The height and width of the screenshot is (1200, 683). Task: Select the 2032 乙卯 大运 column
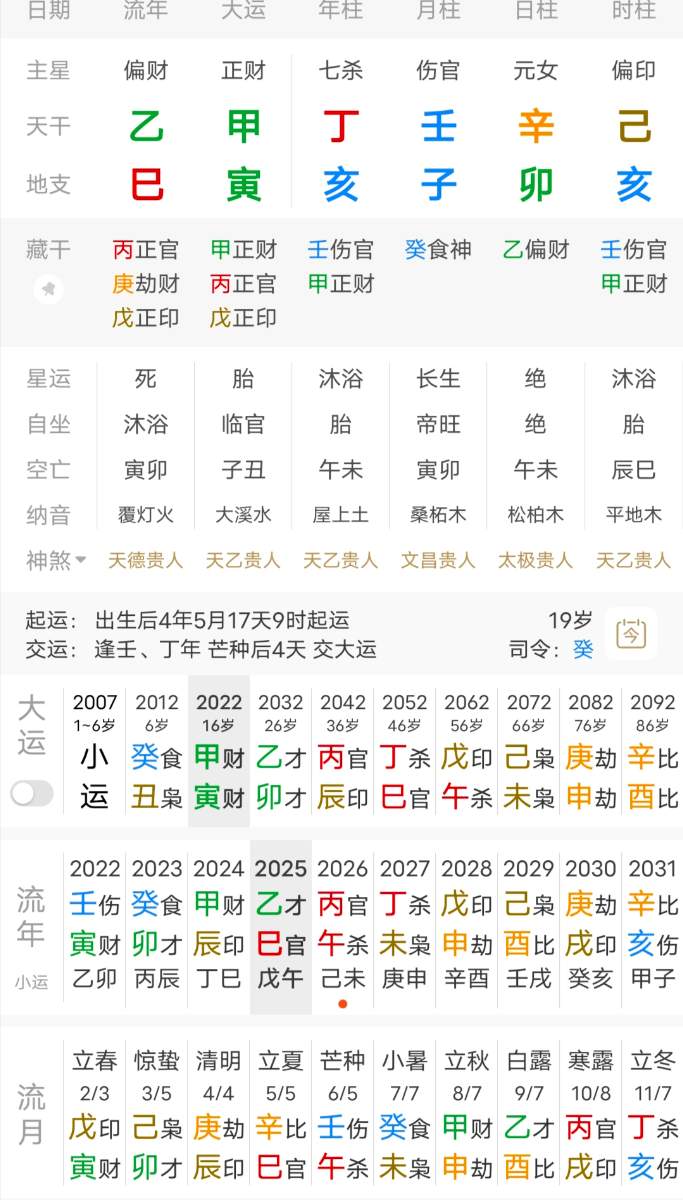pos(281,752)
